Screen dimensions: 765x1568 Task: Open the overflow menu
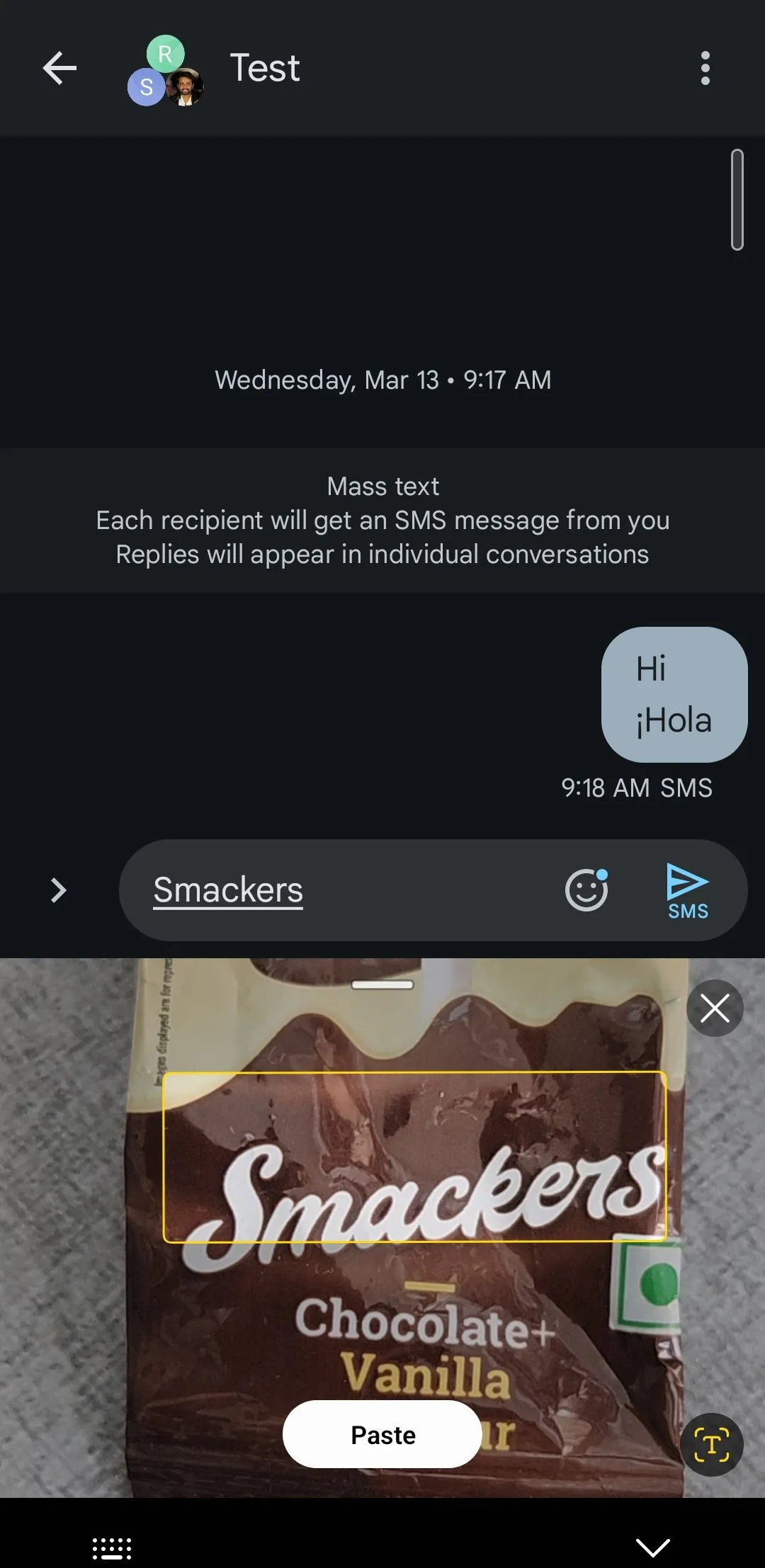[x=705, y=69]
